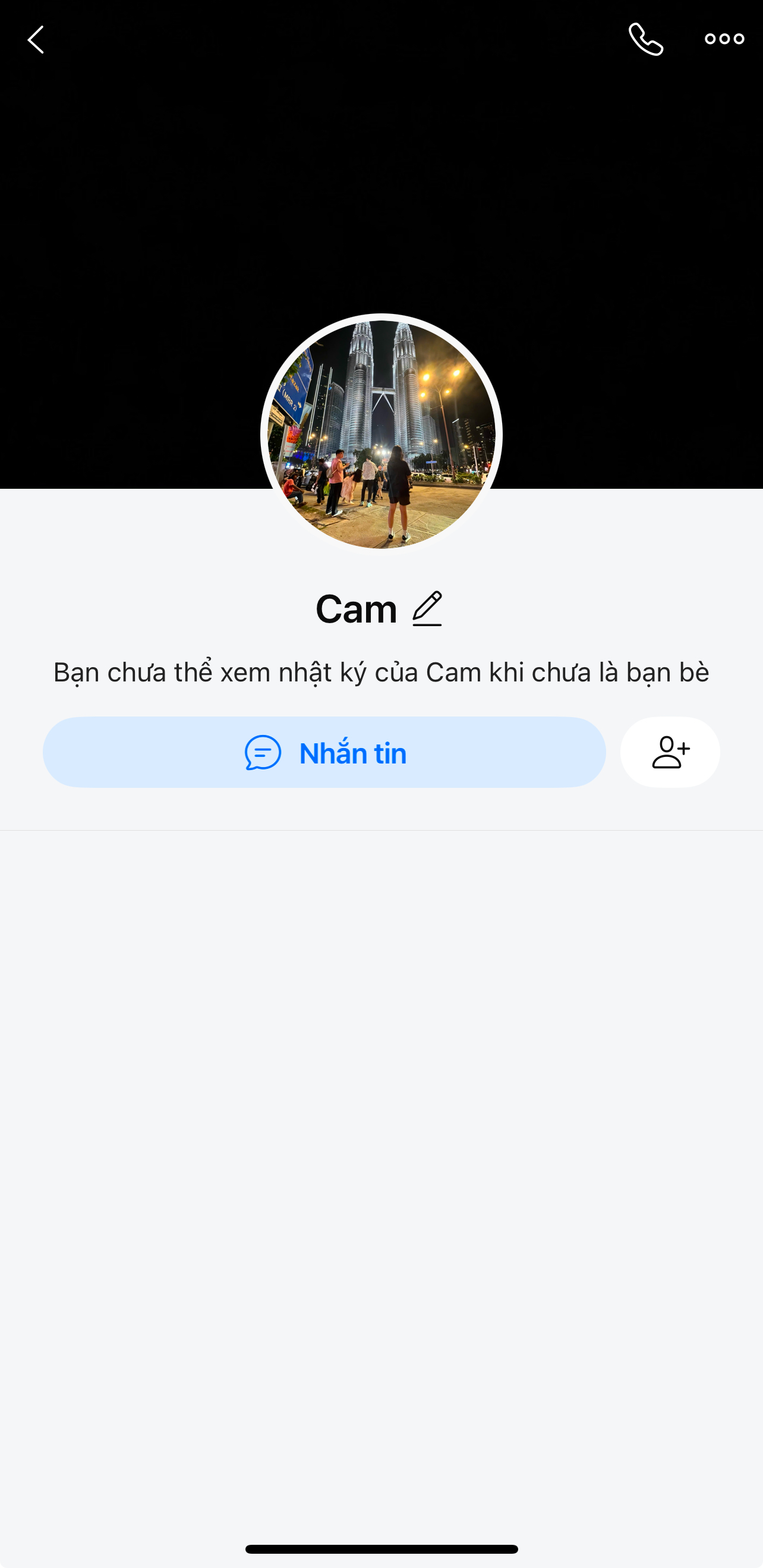Tap the Nhắn tin message button
Viewport: 763px width, 1568px height.
click(324, 752)
